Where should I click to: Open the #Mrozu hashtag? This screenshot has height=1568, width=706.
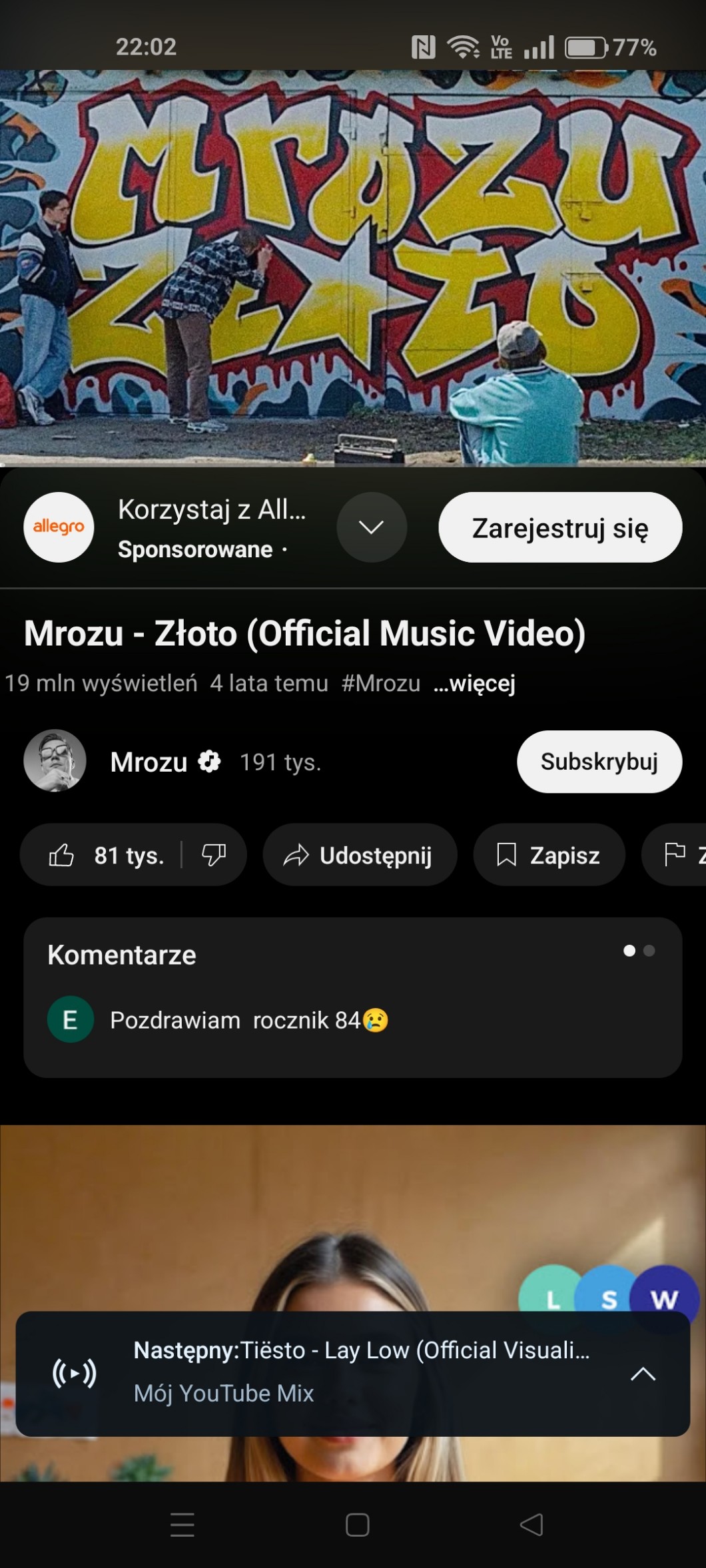381,683
